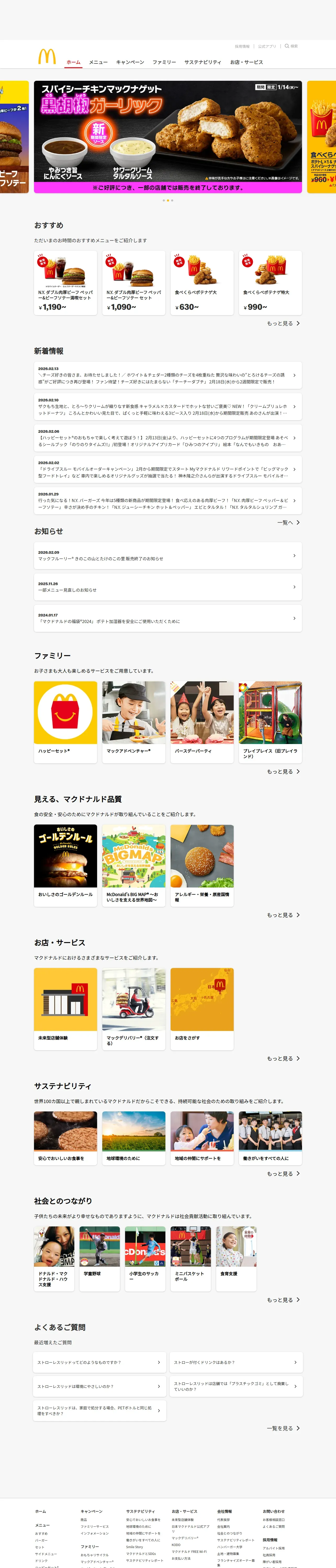
Task: Open the 2026.02.09 マックフルーリー notice
Action: point(168,556)
